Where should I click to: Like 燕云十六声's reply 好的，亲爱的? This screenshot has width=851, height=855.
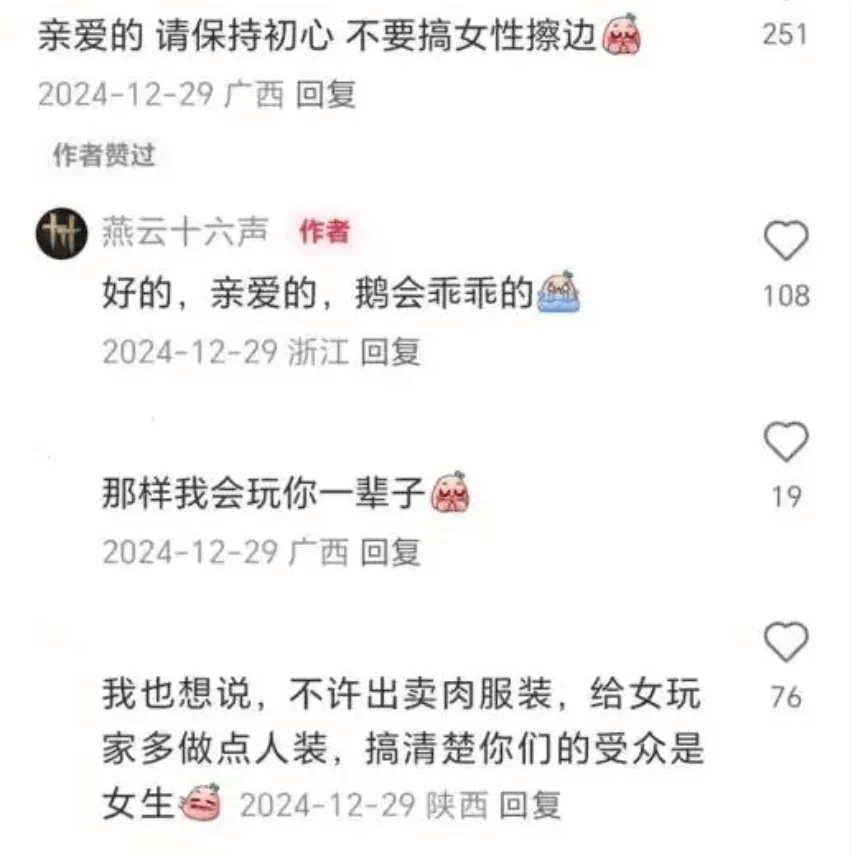785,241
